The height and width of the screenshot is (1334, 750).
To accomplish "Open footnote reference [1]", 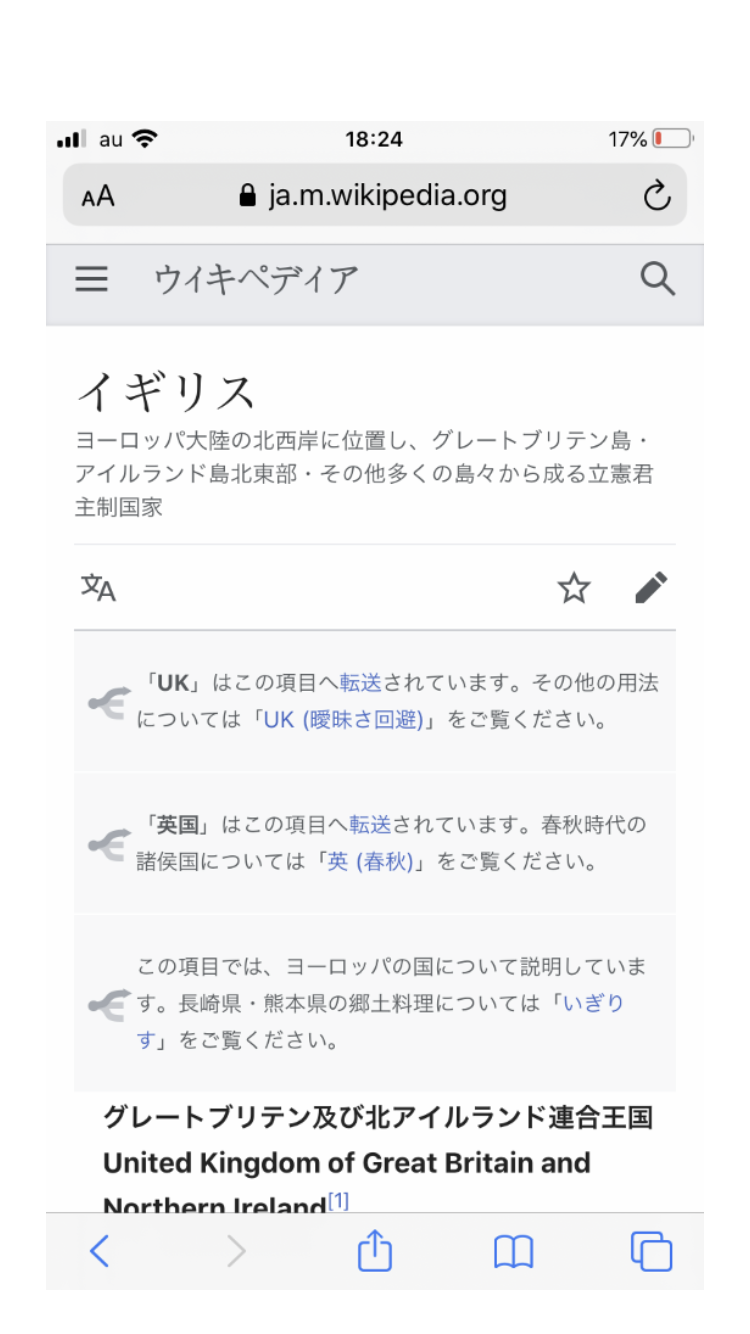I will tap(338, 1201).
